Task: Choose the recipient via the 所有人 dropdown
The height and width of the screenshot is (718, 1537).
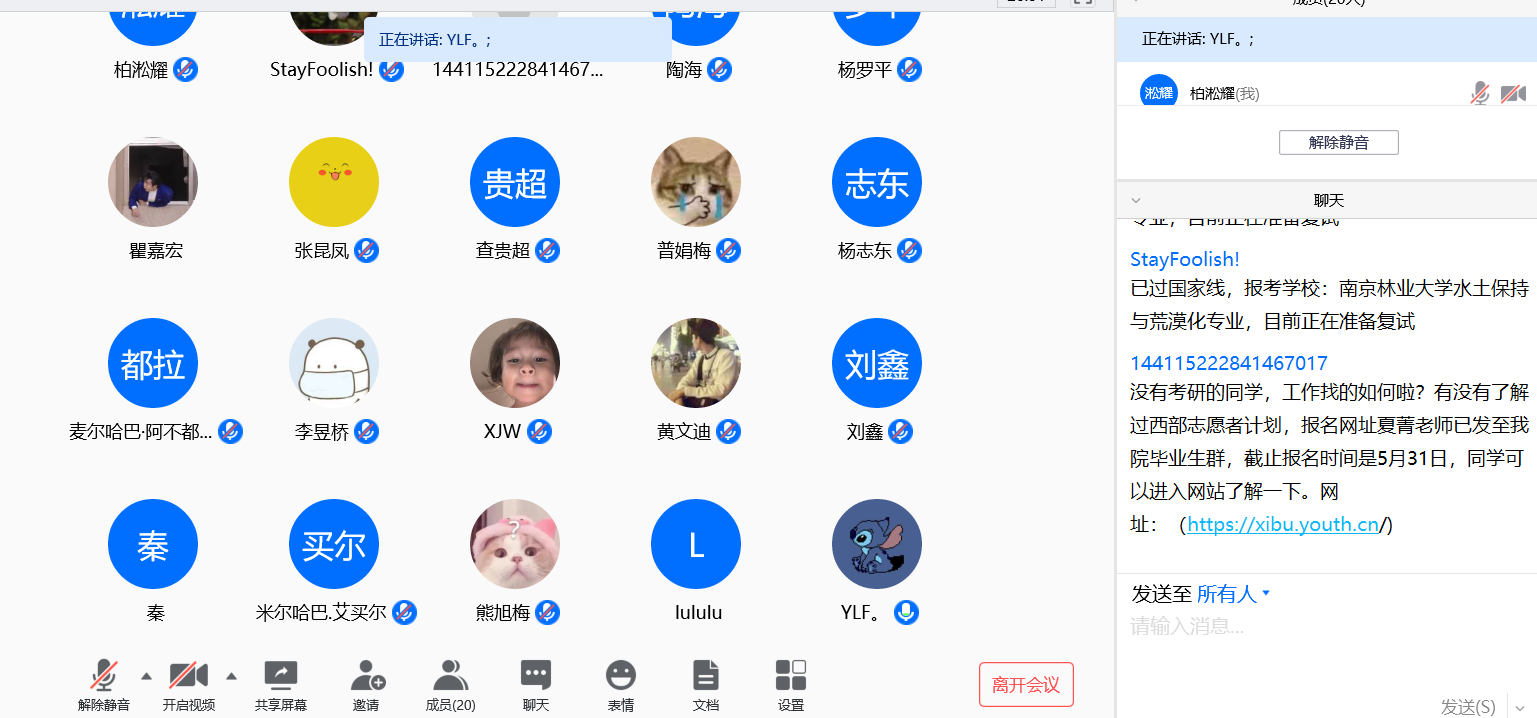Action: [x=1232, y=594]
